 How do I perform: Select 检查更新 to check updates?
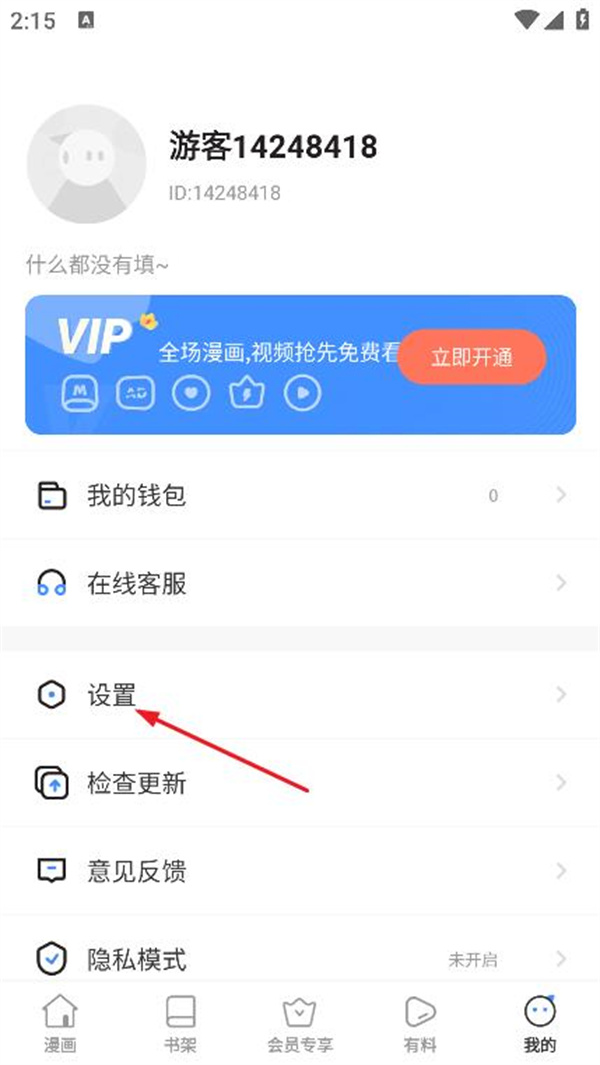(x=300, y=783)
